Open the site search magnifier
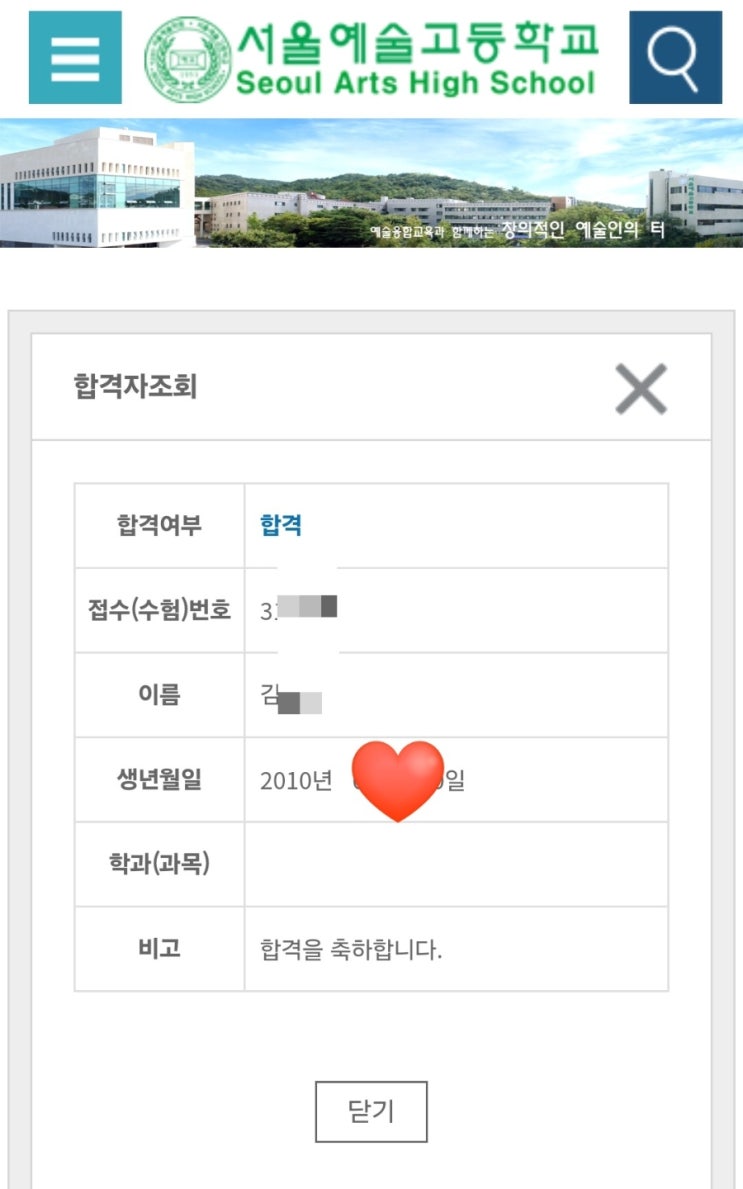743x1189 pixels. tap(675, 58)
